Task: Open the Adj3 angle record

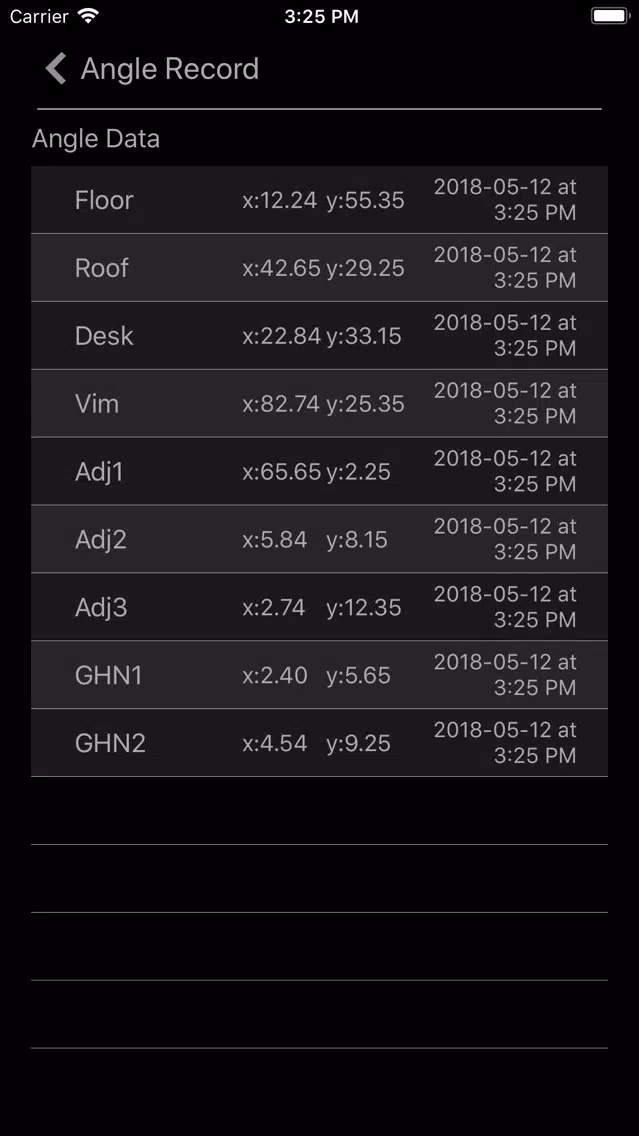Action: click(x=320, y=607)
